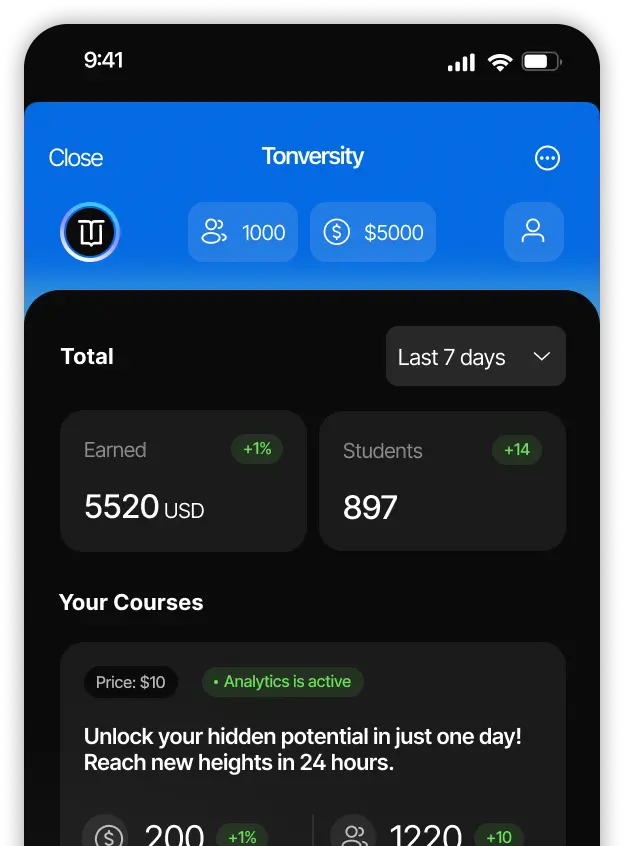Tap the Tonversity book logo avatar
The image size is (624, 846).
pos(90,233)
